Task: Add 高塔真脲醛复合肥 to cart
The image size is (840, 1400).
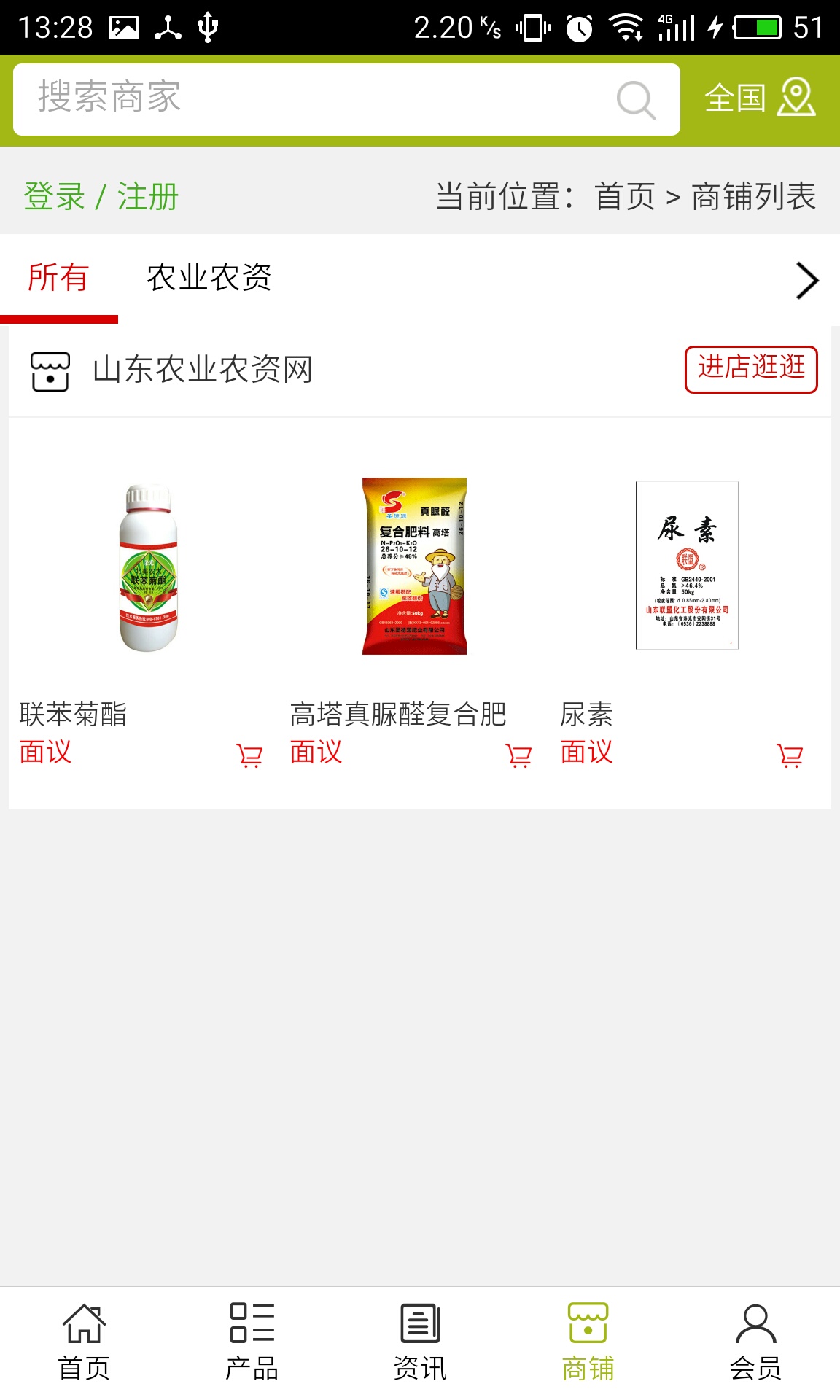Action: 518,755
